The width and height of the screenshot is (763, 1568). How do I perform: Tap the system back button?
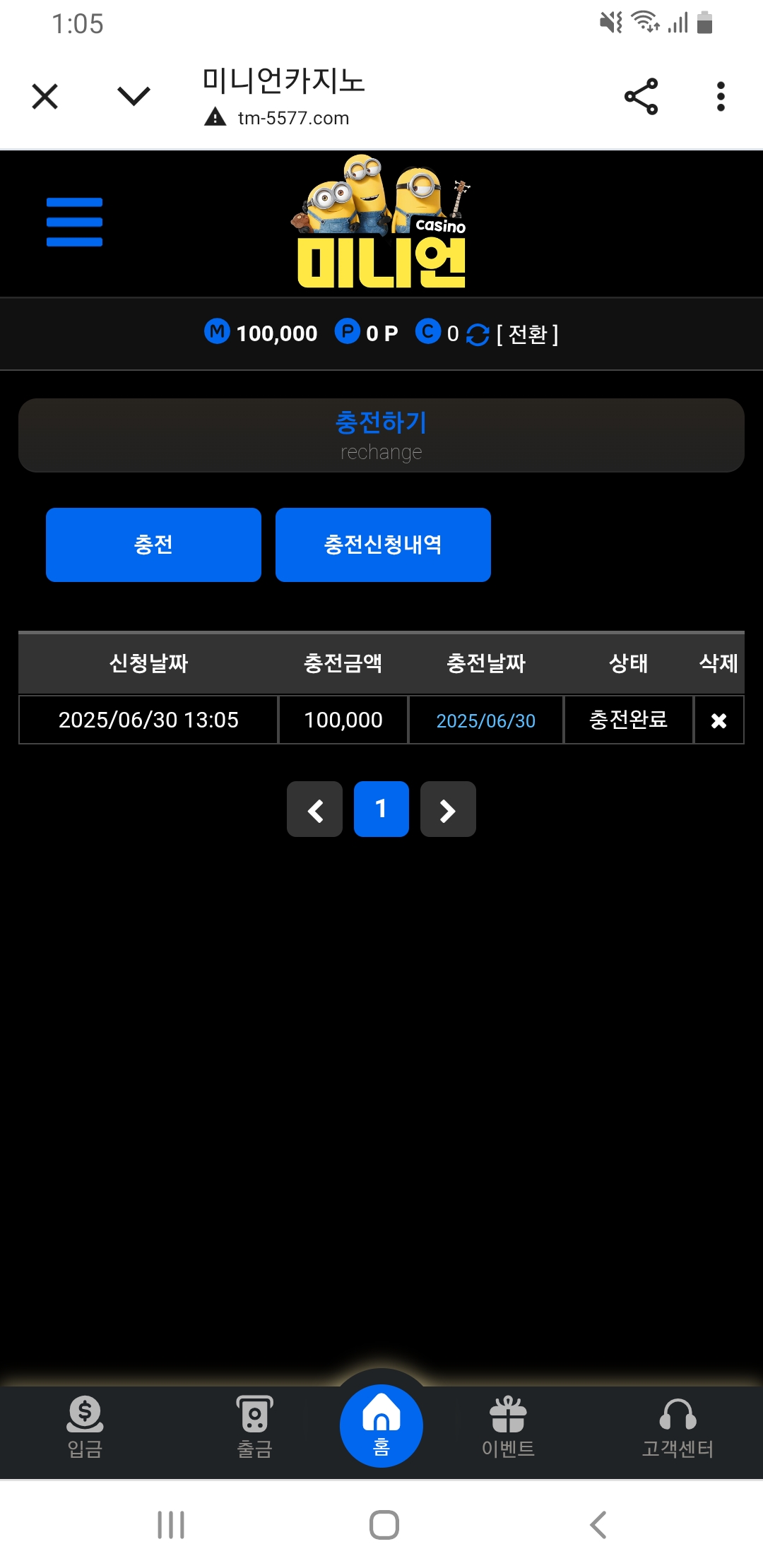click(598, 1525)
